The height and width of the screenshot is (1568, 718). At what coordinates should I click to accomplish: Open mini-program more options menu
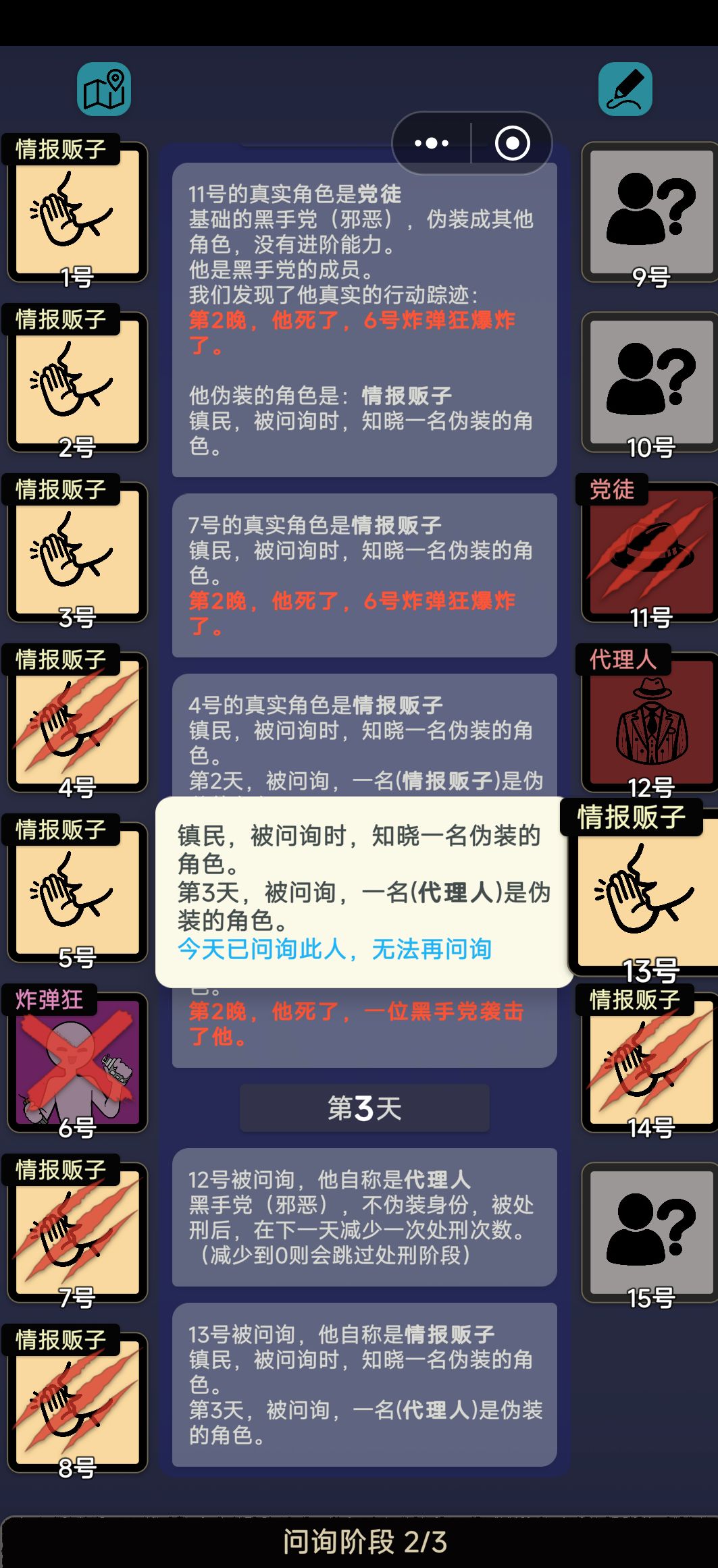coord(432,143)
